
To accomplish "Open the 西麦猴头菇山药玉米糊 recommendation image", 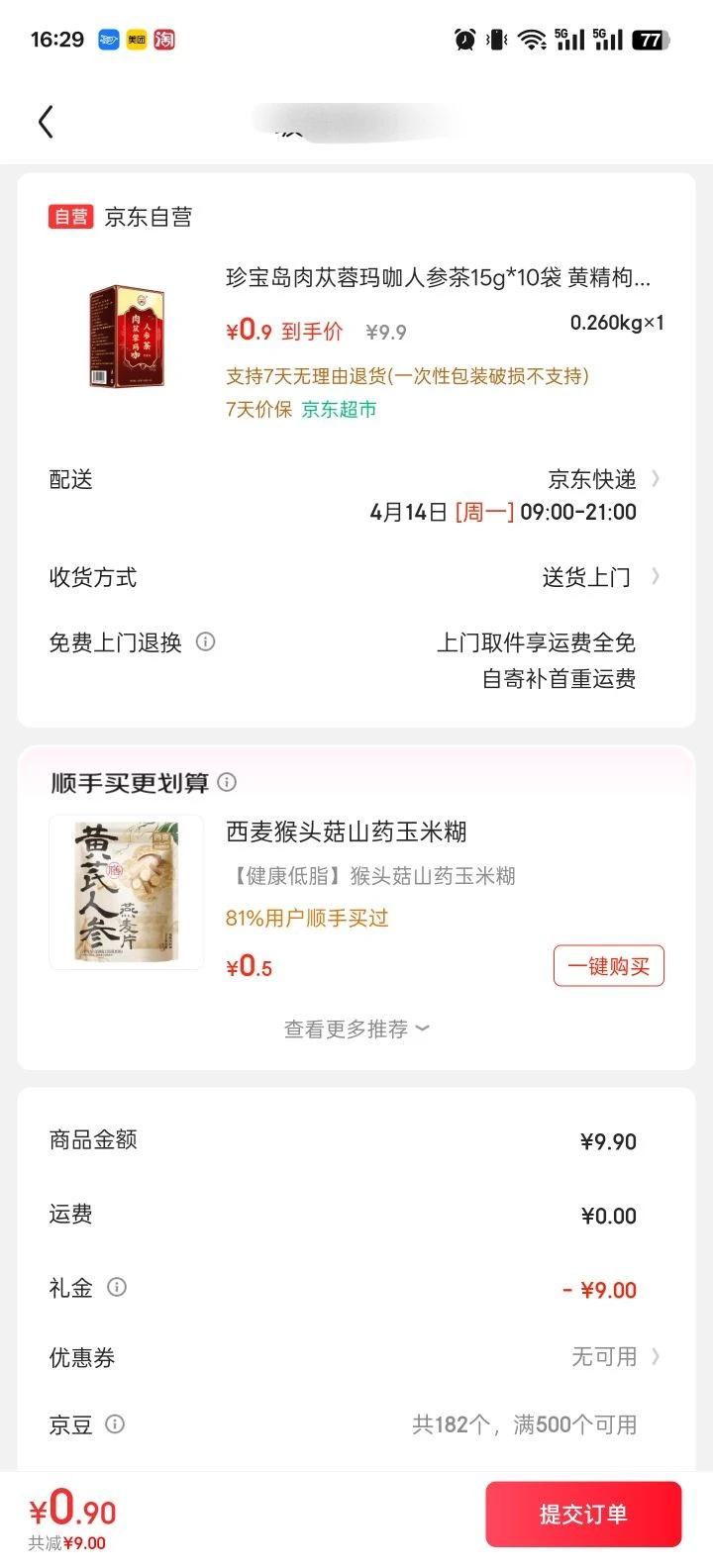I will pos(127,892).
